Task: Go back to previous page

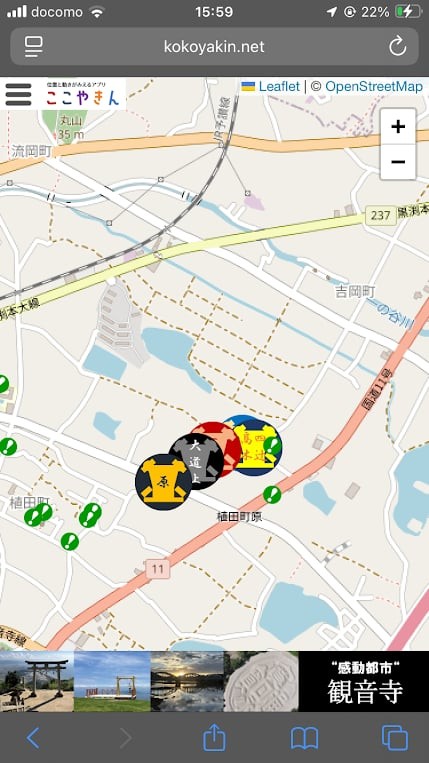Action: point(33,738)
